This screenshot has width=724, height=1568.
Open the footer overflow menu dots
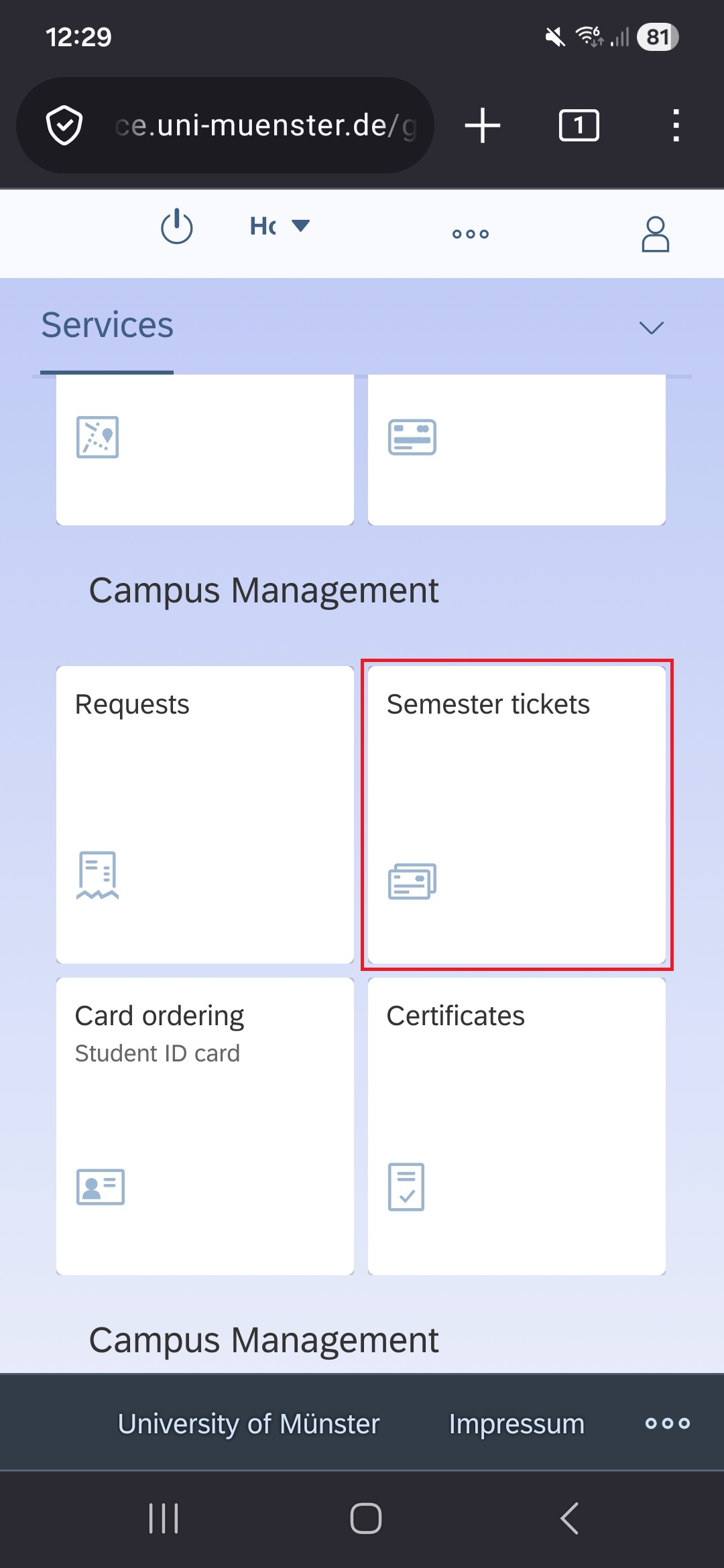coord(668,1424)
